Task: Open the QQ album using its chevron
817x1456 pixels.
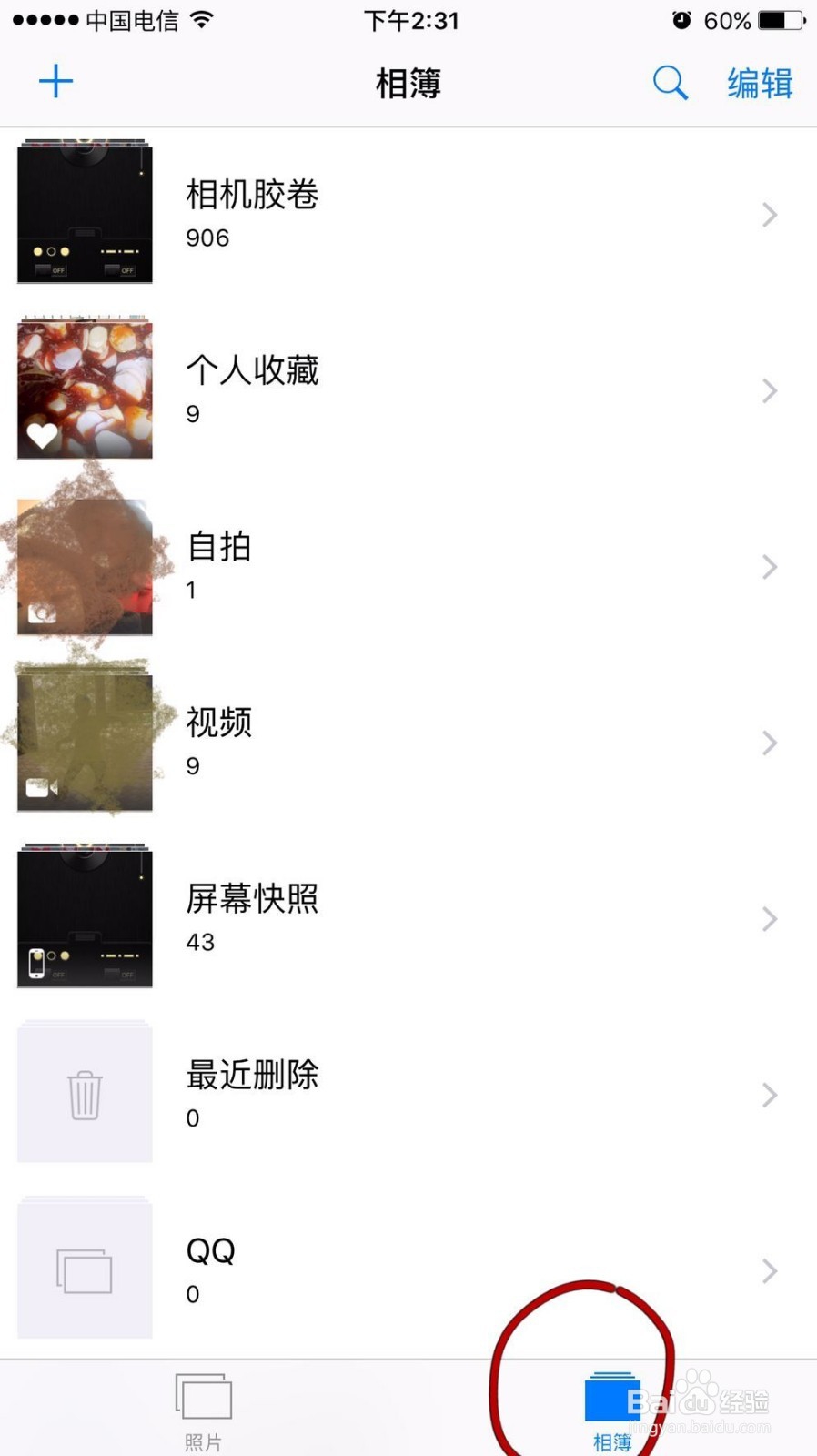Action: (x=769, y=1270)
